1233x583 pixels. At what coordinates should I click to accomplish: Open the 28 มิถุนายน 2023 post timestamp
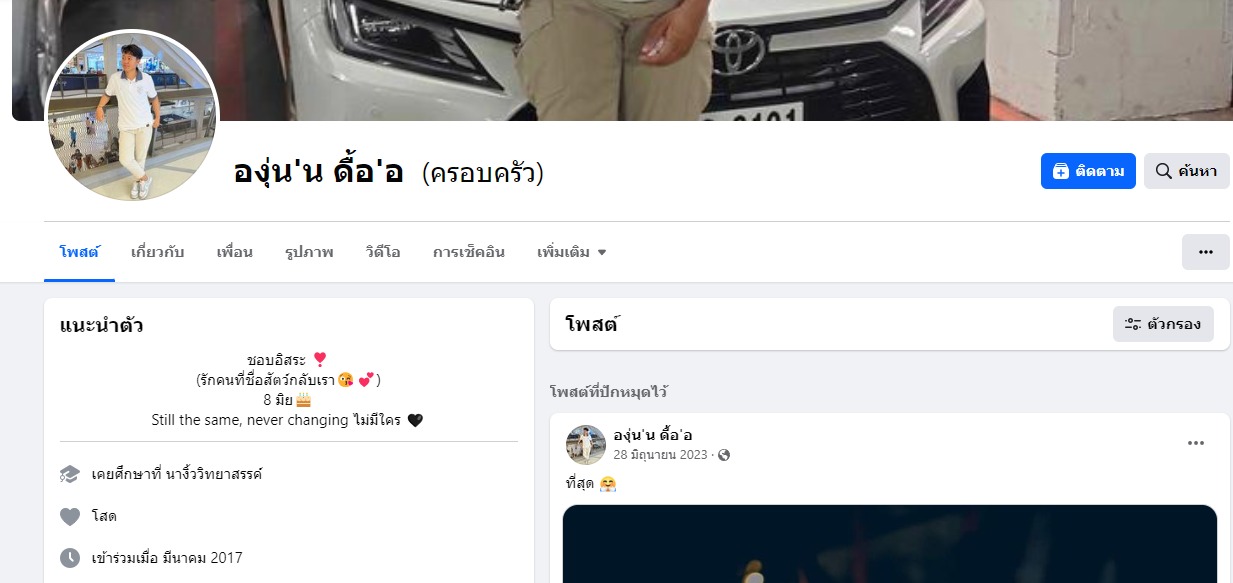pyautogui.click(x=661, y=455)
